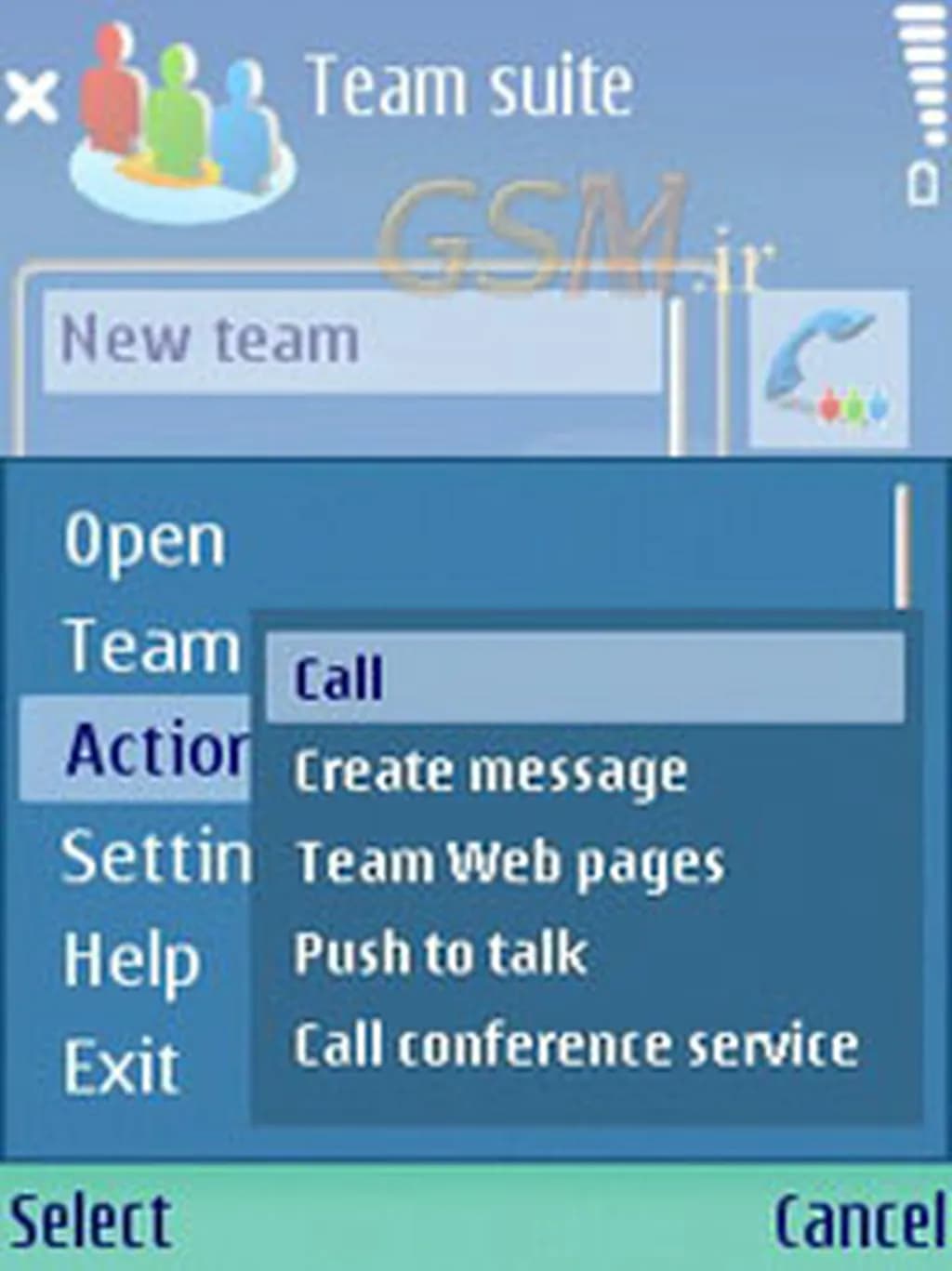This screenshot has height=1271, width=952.
Task: Open the Settings menu entry
Action: (x=154, y=857)
